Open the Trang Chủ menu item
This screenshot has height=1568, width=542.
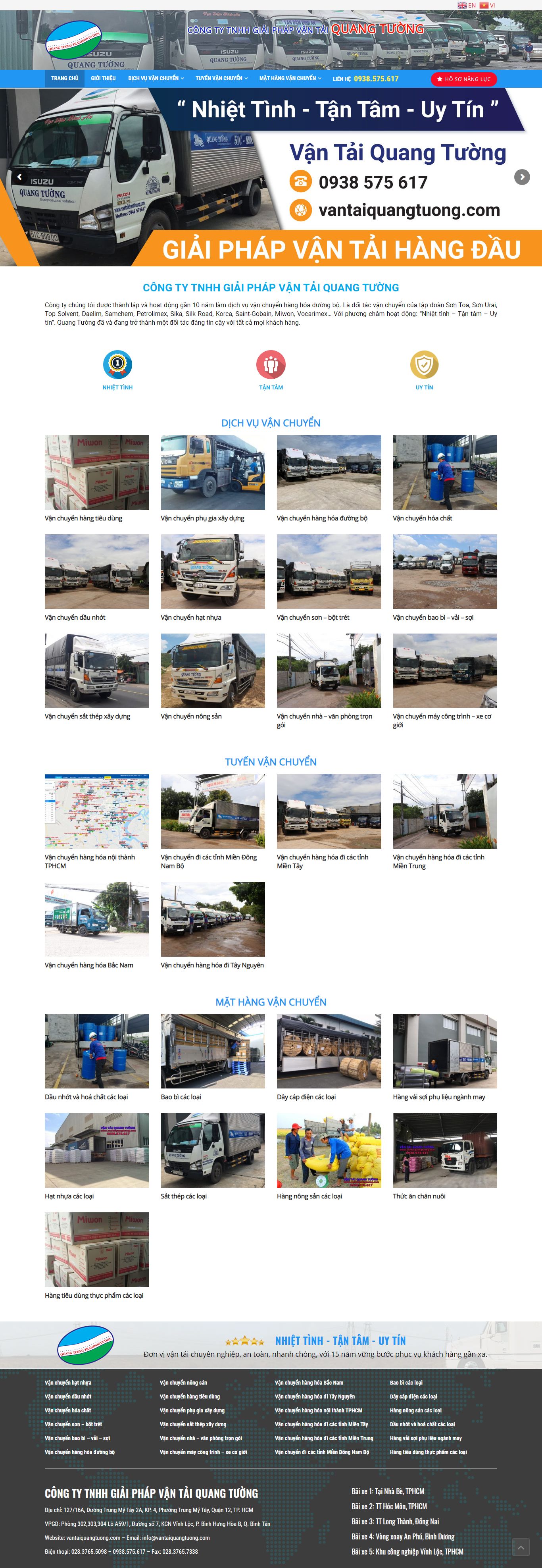[x=65, y=79]
